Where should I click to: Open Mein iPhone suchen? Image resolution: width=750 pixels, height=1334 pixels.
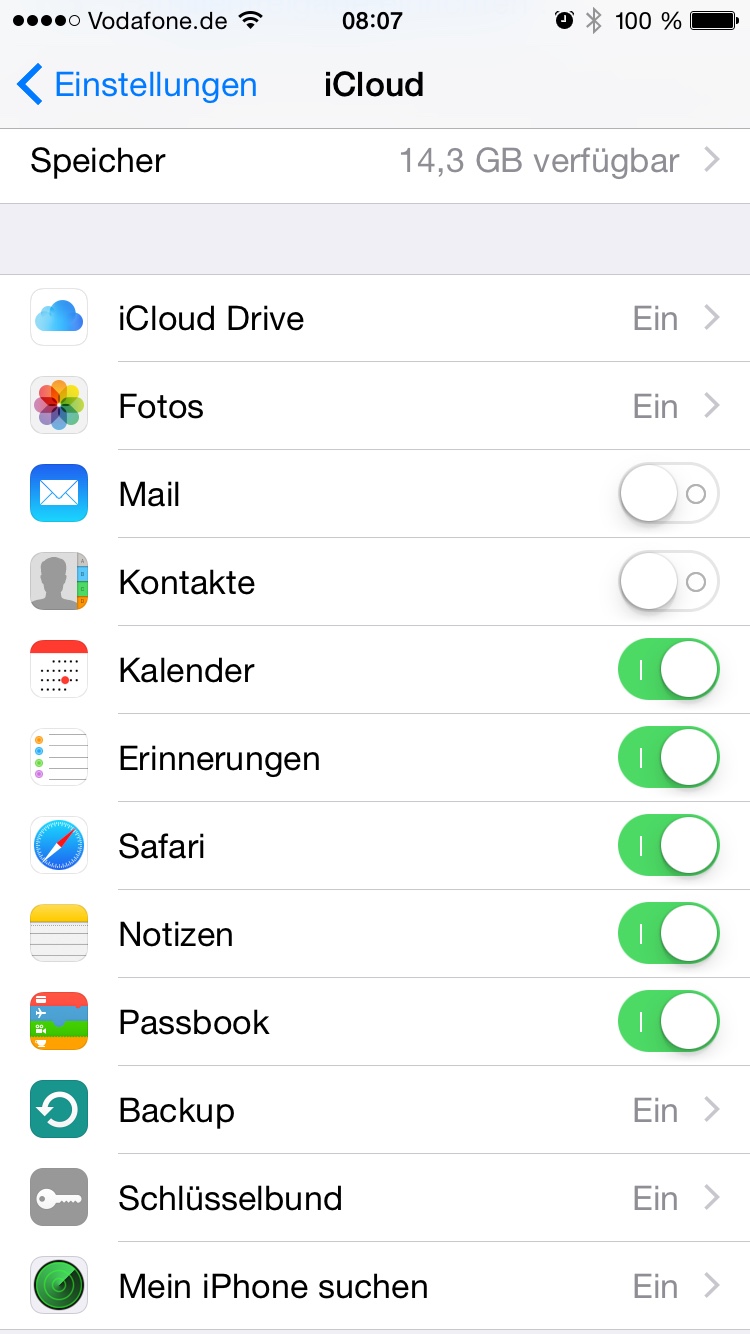375,1287
